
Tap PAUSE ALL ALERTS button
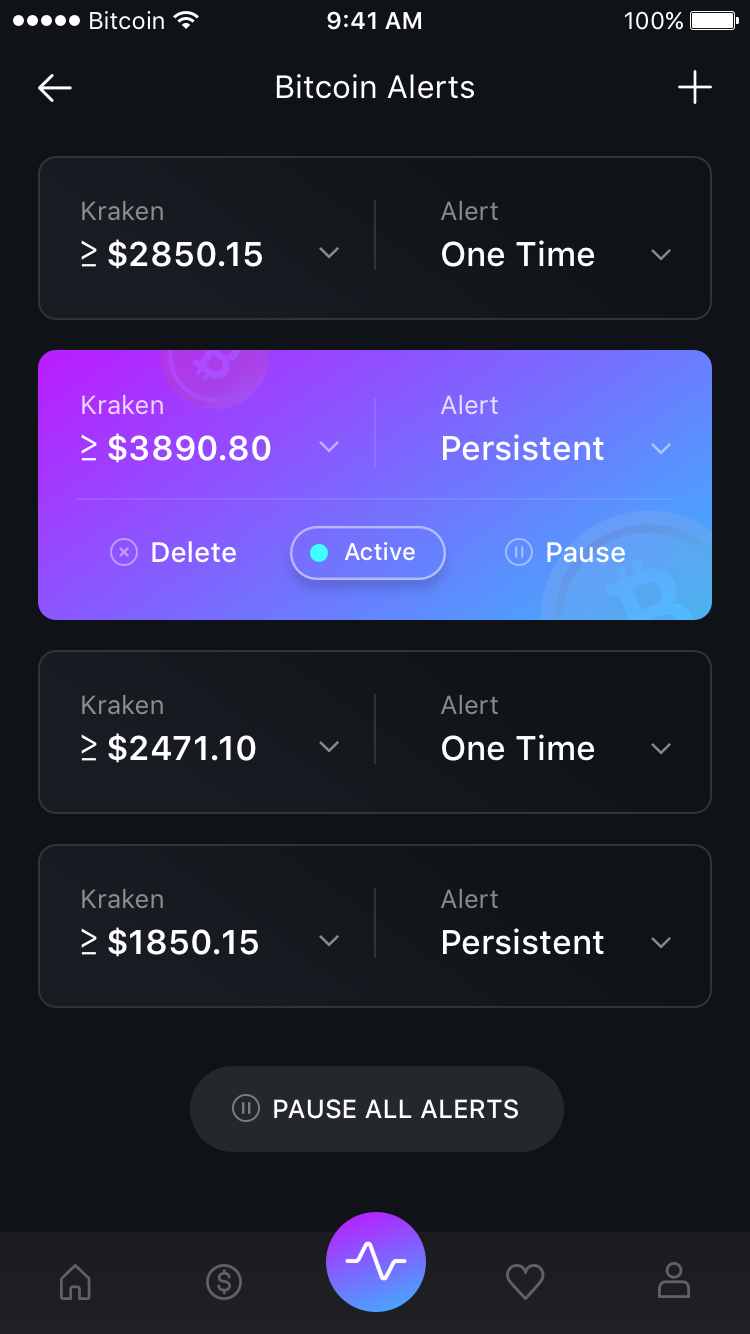(x=377, y=1109)
